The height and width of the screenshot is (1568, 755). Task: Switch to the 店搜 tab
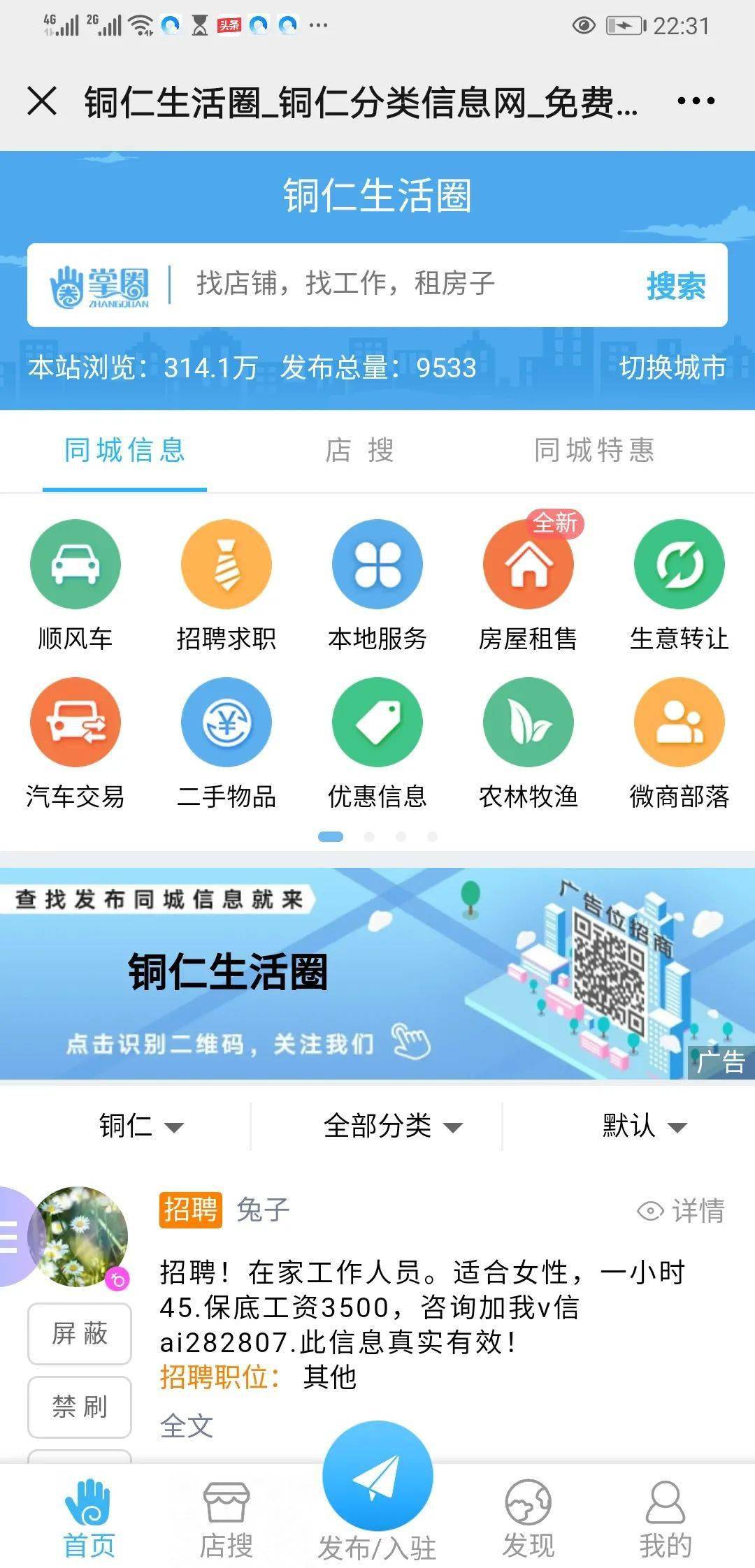(360, 451)
